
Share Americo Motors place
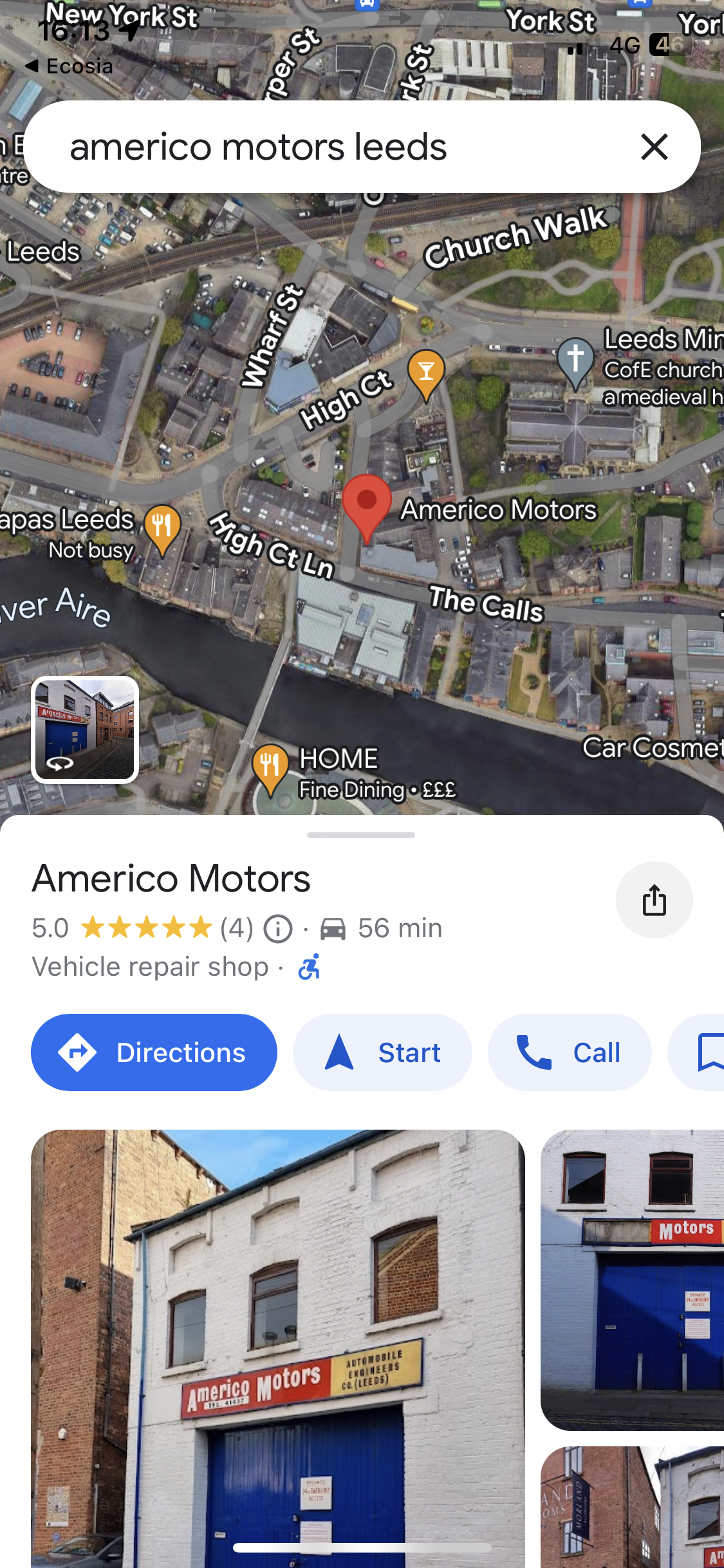coord(654,900)
